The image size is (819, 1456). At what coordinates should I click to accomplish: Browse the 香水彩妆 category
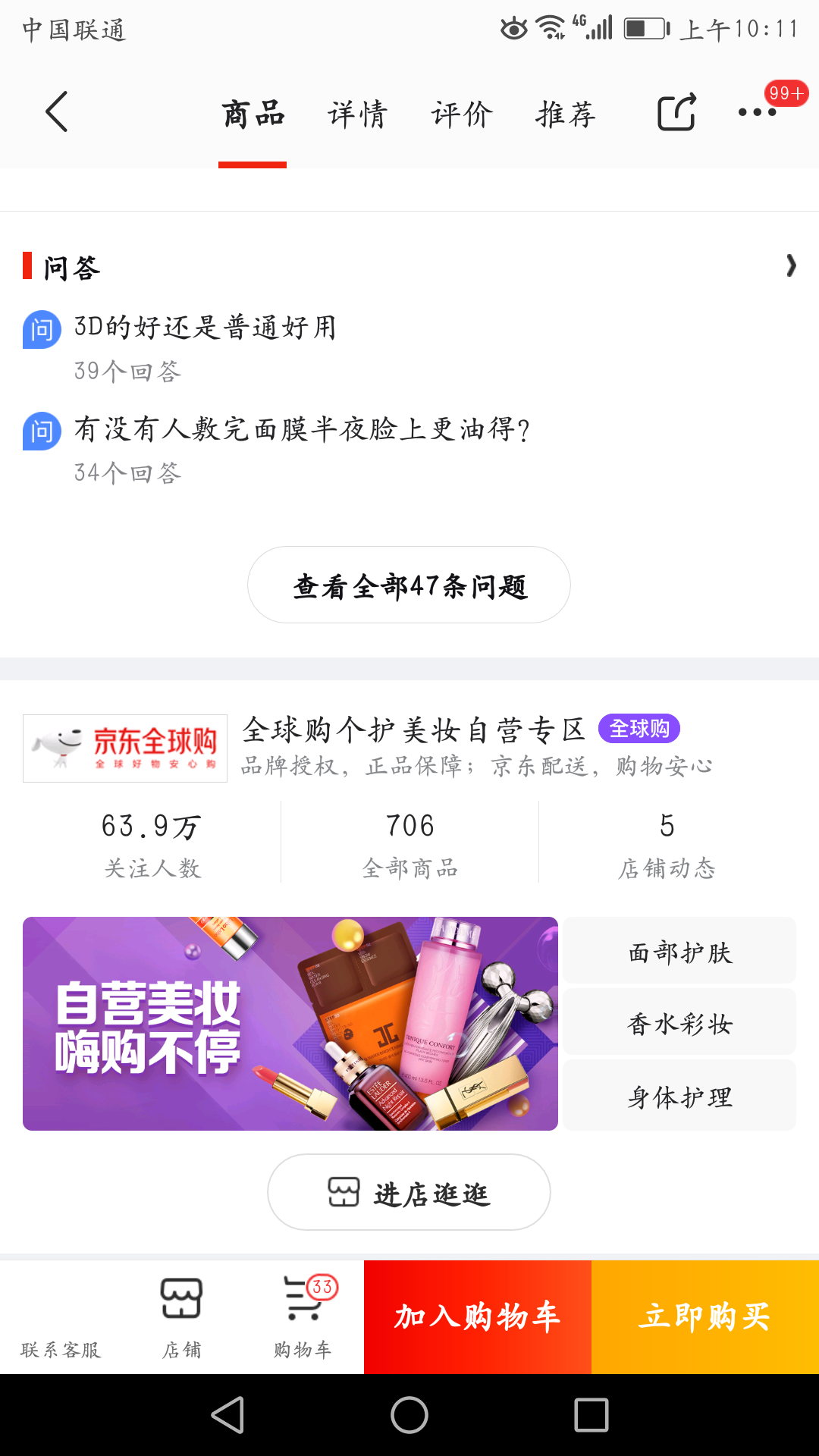pyautogui.click(x=679, y=1023)
